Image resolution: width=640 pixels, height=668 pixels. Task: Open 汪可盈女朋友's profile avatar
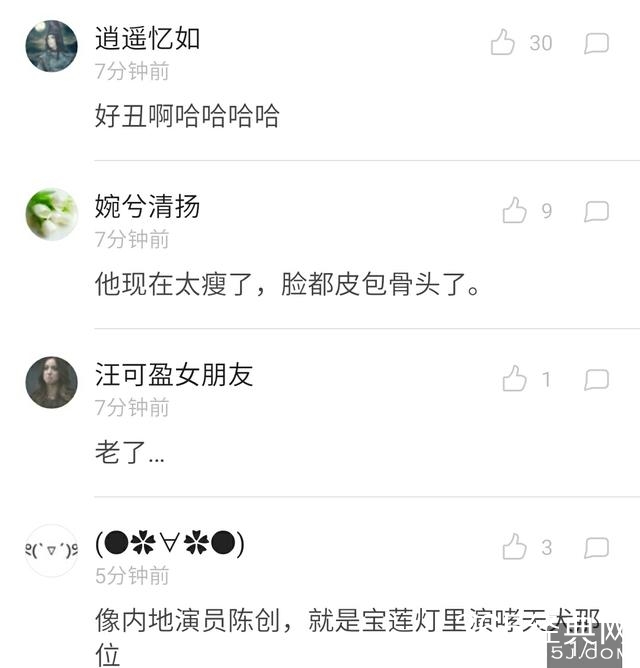pyautogui.click(x=51, y=382)
